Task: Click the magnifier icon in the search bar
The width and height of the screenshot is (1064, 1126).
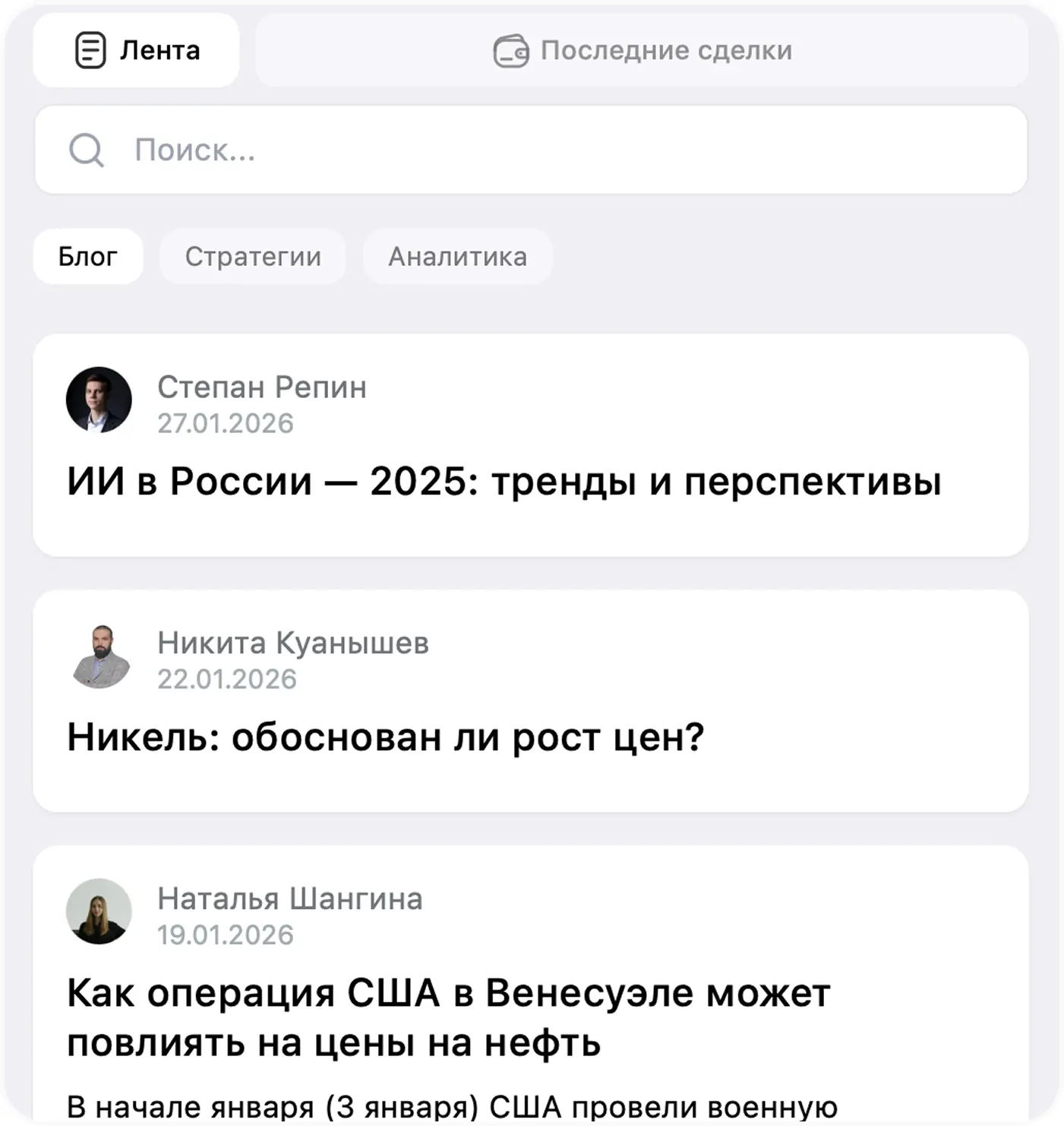Action: (86, 150)
